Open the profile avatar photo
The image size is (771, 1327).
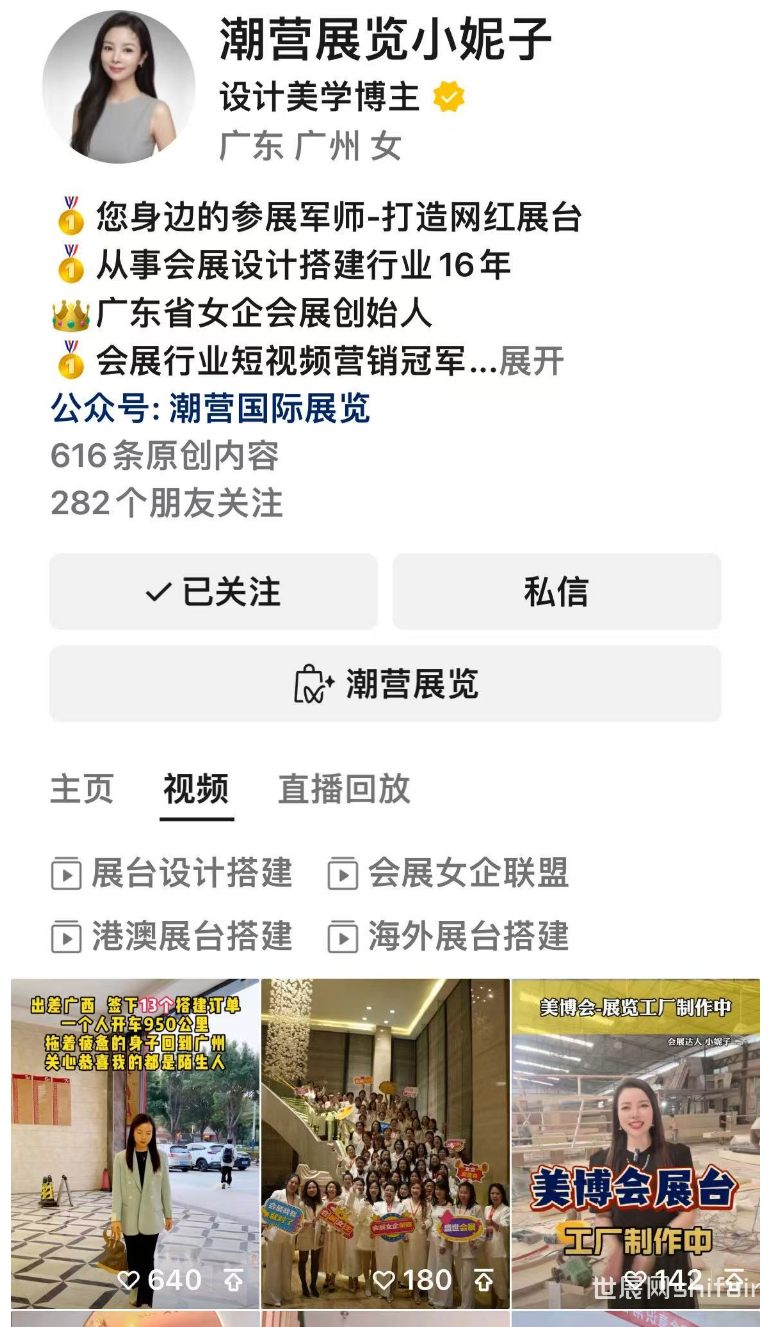tap(118, 88)
